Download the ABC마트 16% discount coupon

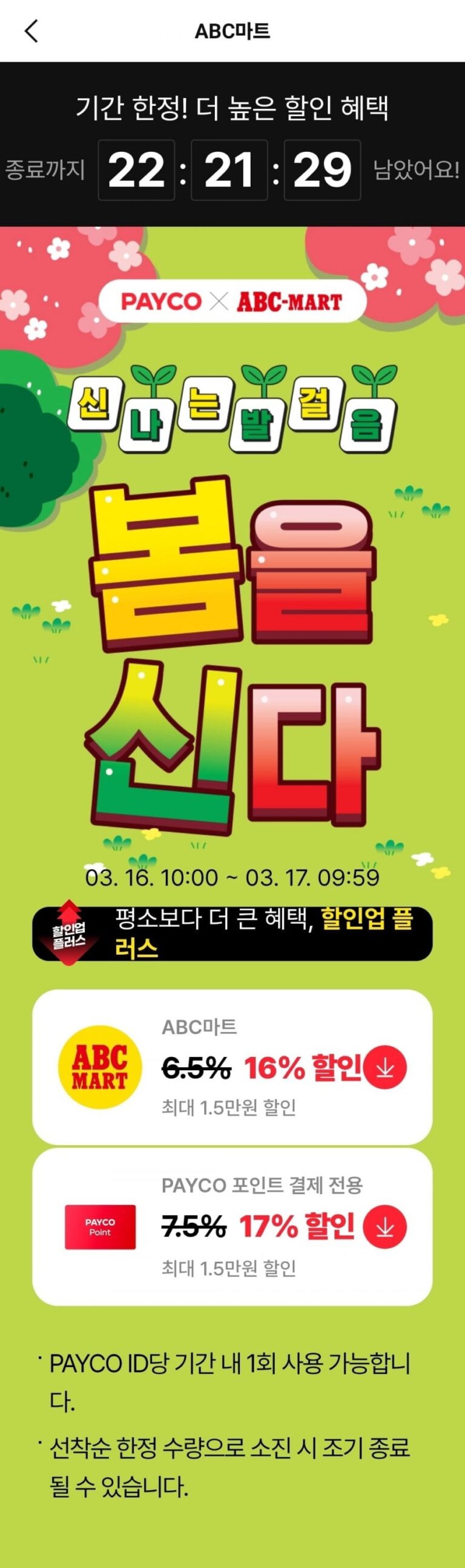(x=384, y=1067)
